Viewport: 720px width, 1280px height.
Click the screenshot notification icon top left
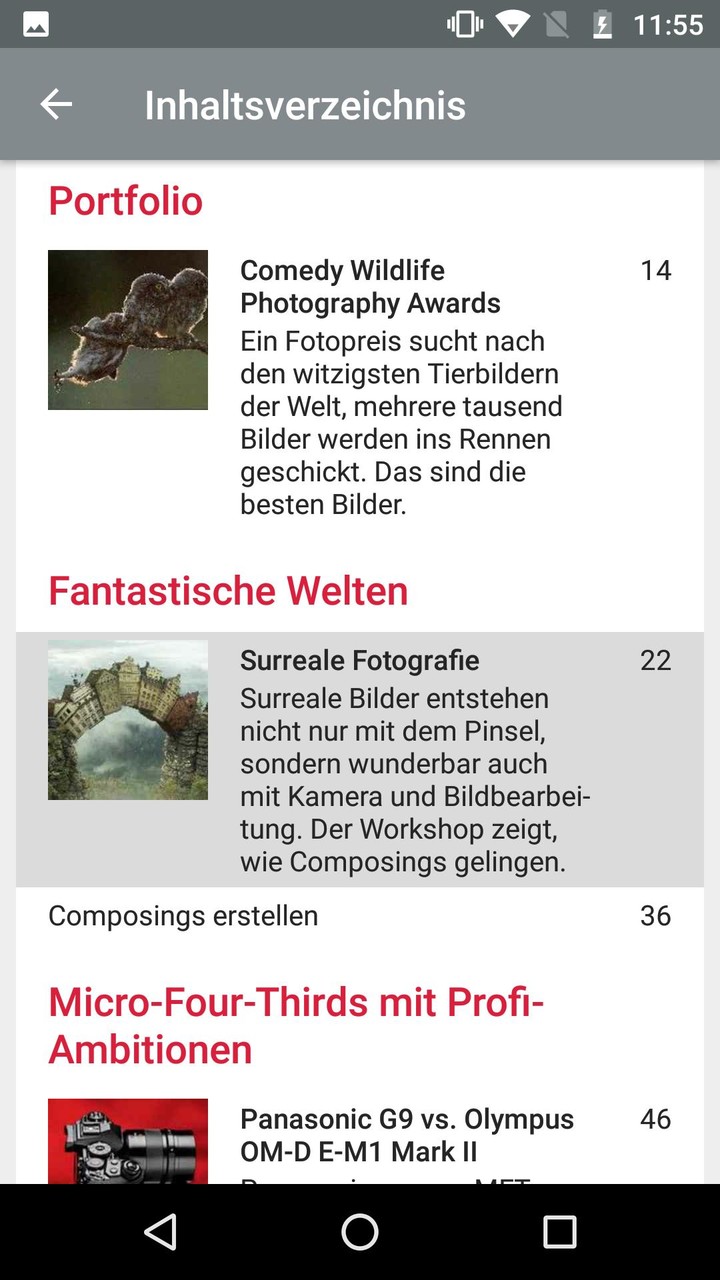pos(35,22)
